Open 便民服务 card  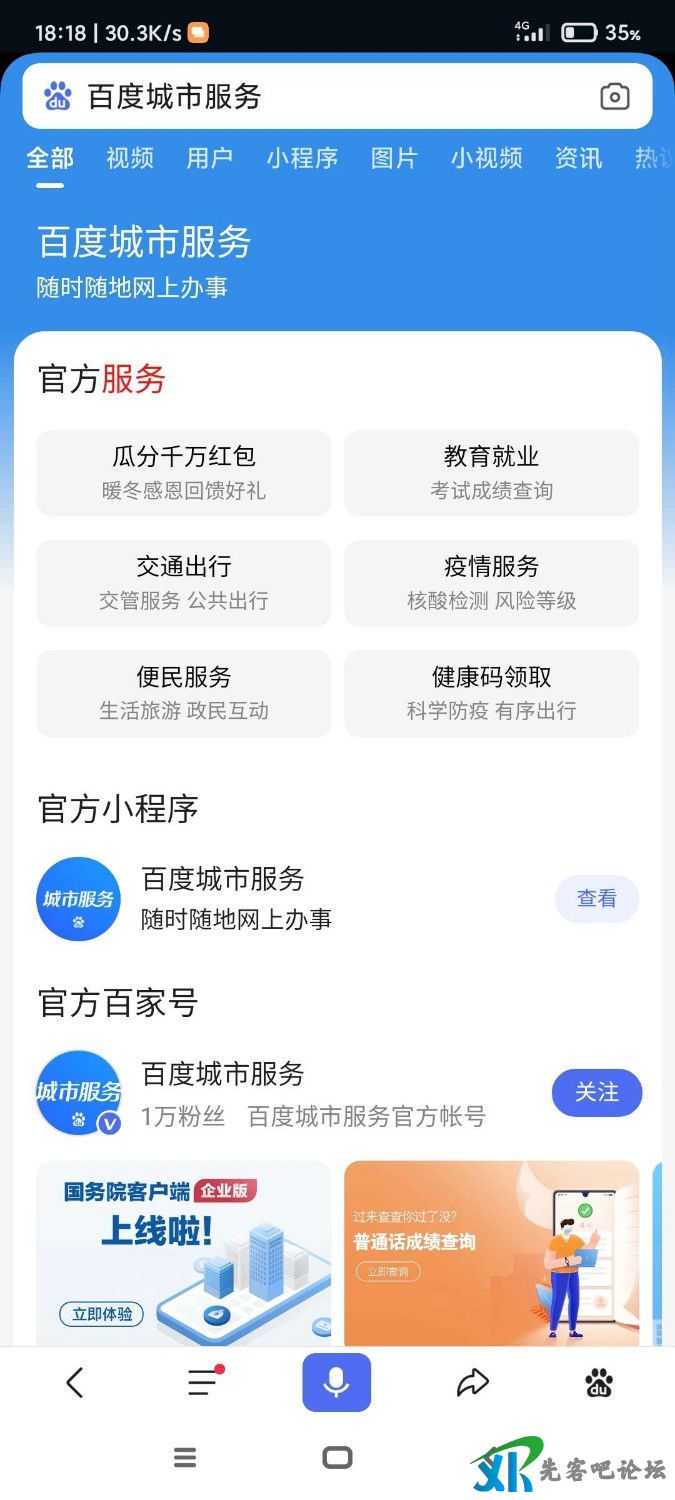click(x=184, y=693)
